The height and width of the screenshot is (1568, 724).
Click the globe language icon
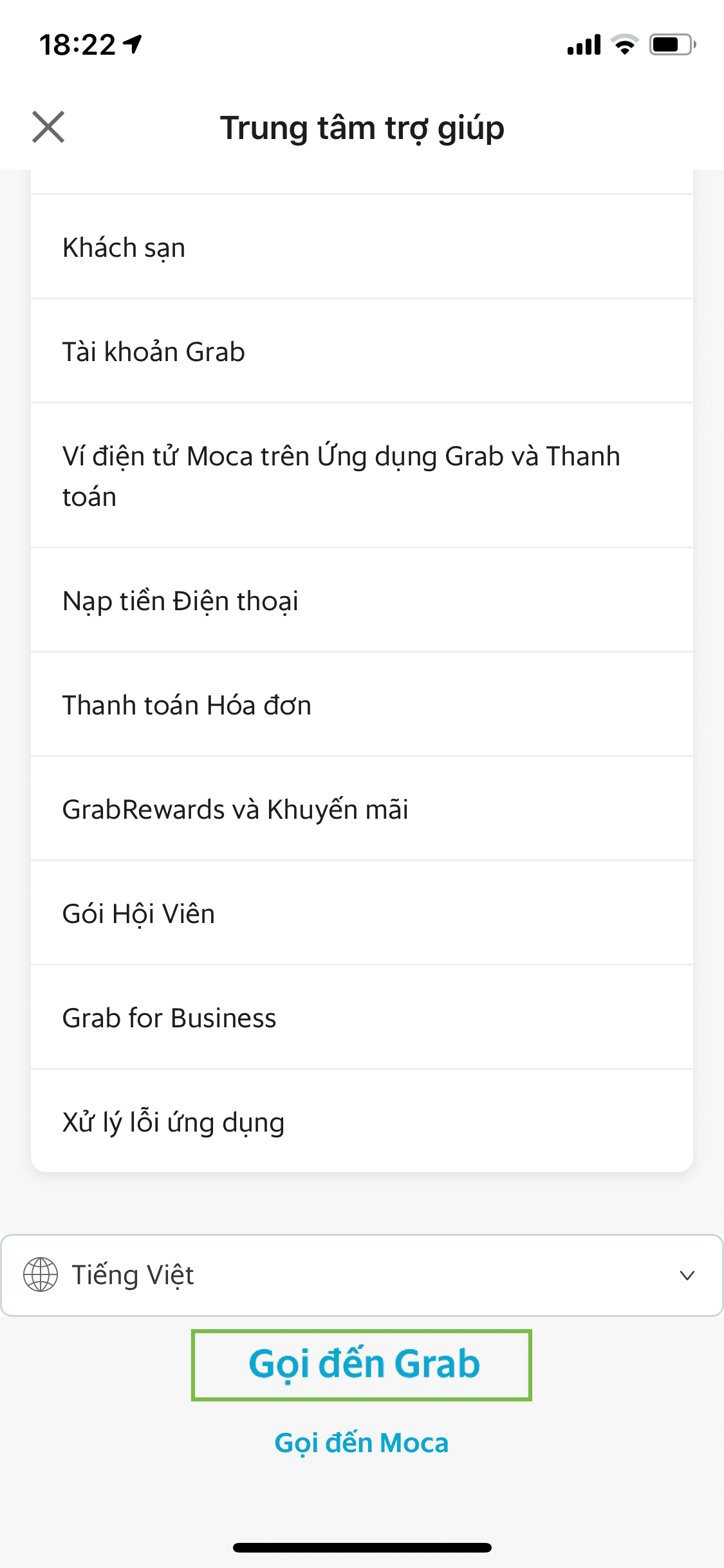coord(35,1274)
